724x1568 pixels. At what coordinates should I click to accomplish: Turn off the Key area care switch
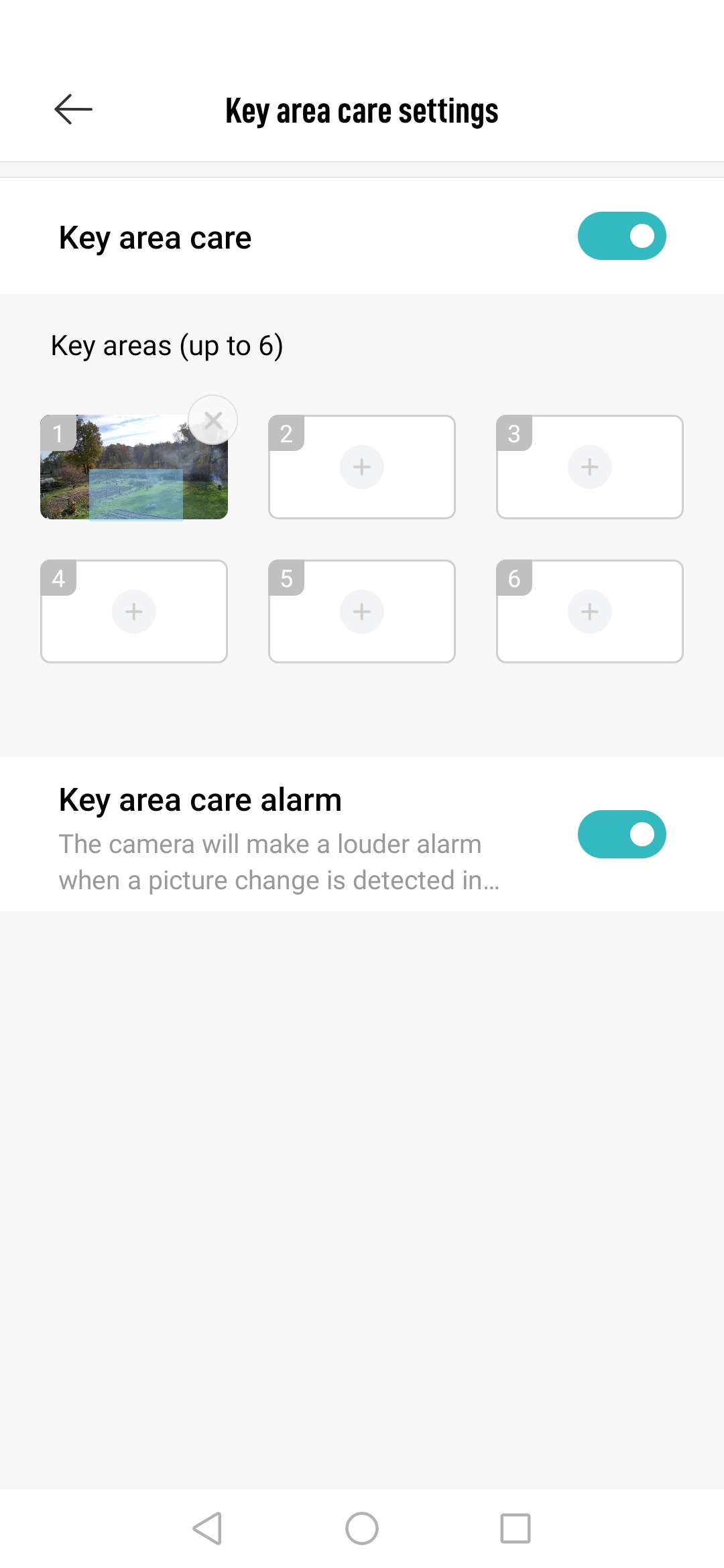pos(621,236)
